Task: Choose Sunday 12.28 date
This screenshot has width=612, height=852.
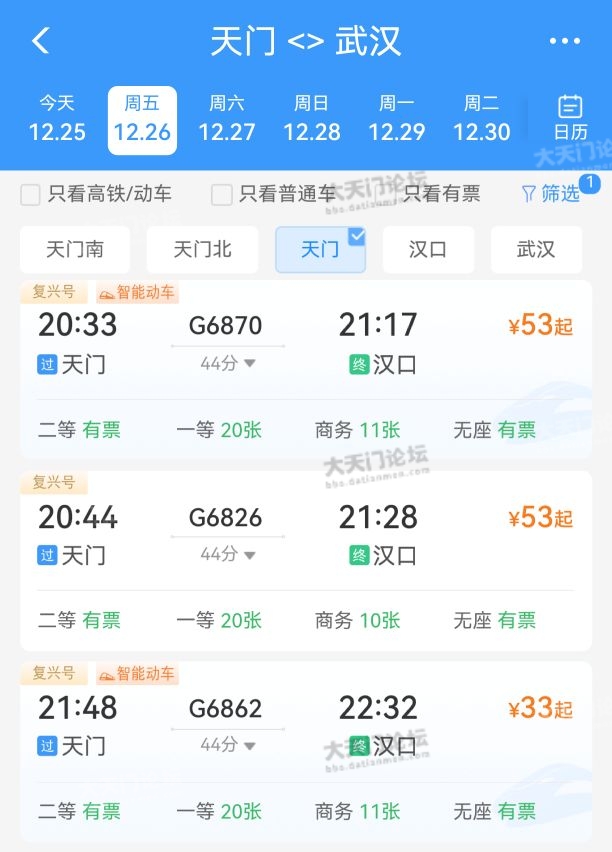Action: coord(312,119)
